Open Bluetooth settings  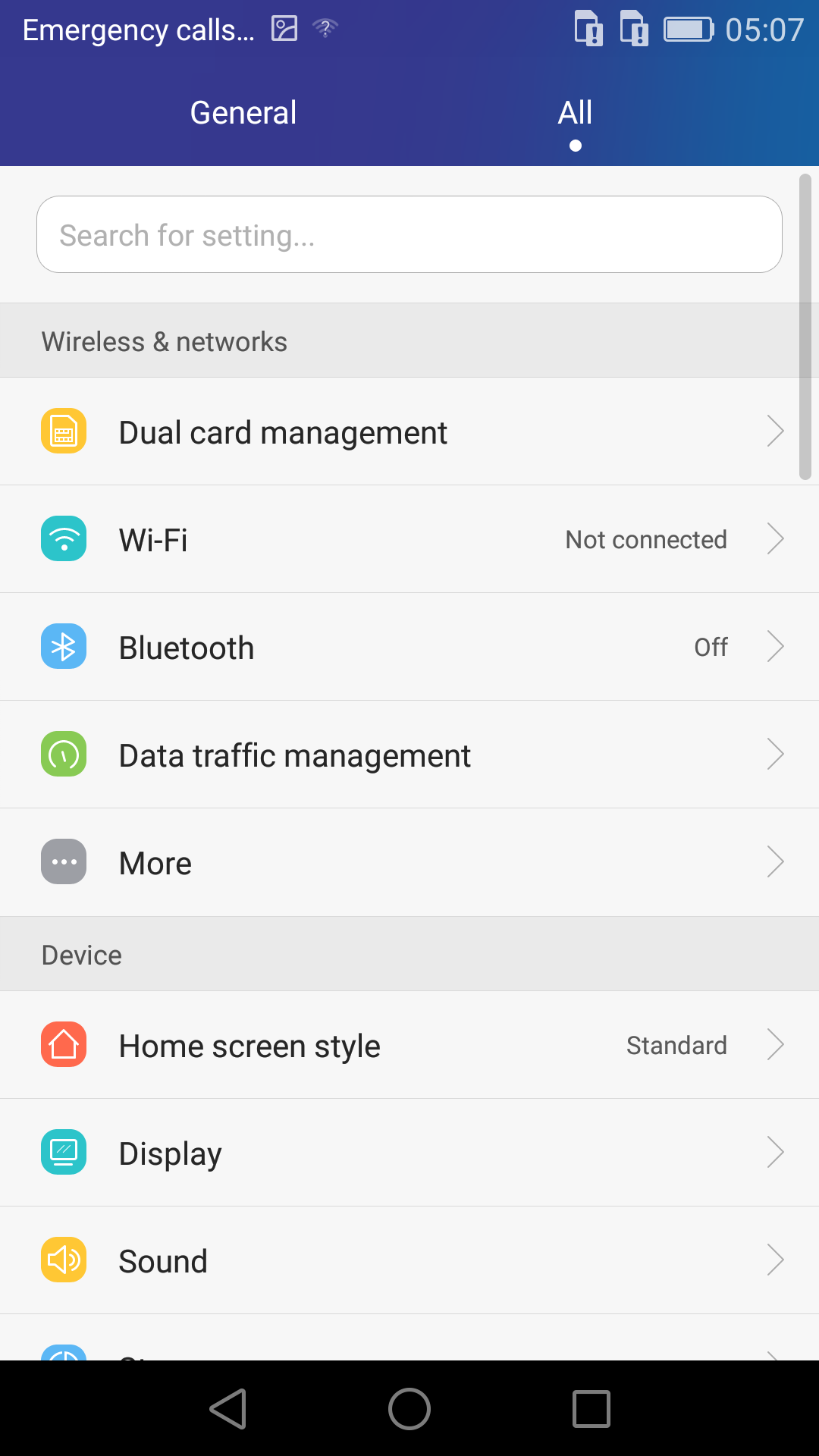(x=409, y=647)
